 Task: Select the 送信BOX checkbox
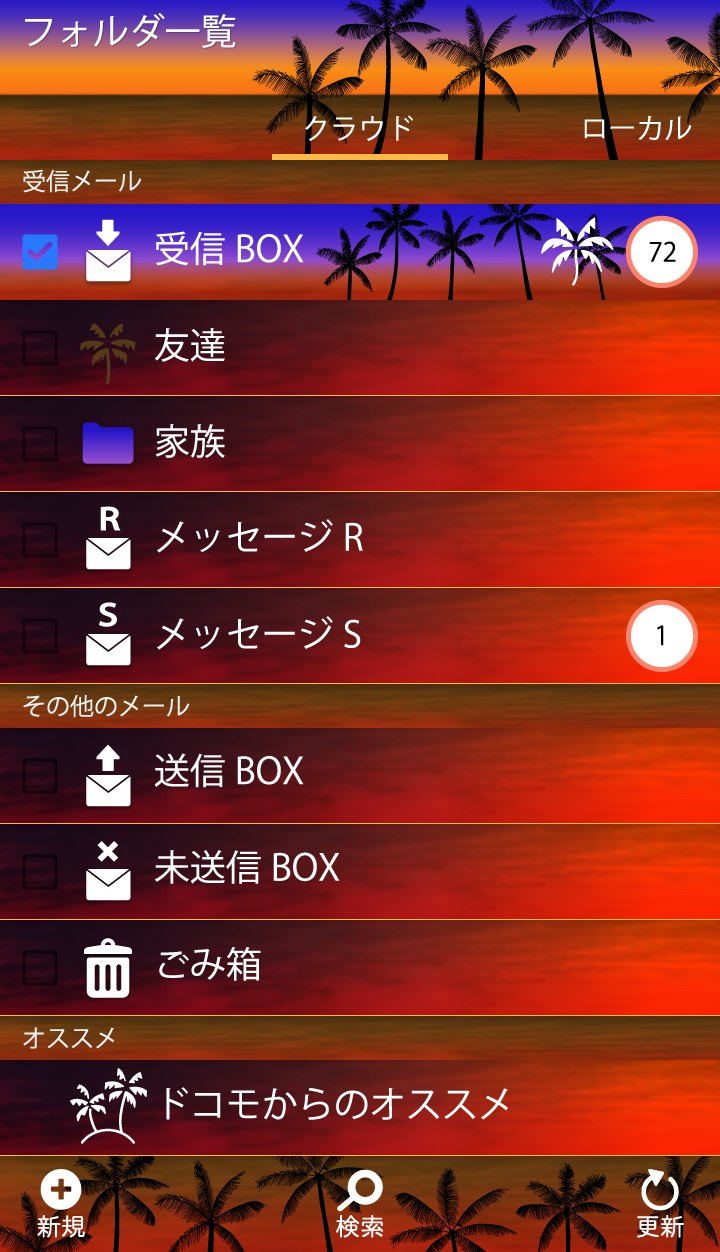[x=40, y=774]
